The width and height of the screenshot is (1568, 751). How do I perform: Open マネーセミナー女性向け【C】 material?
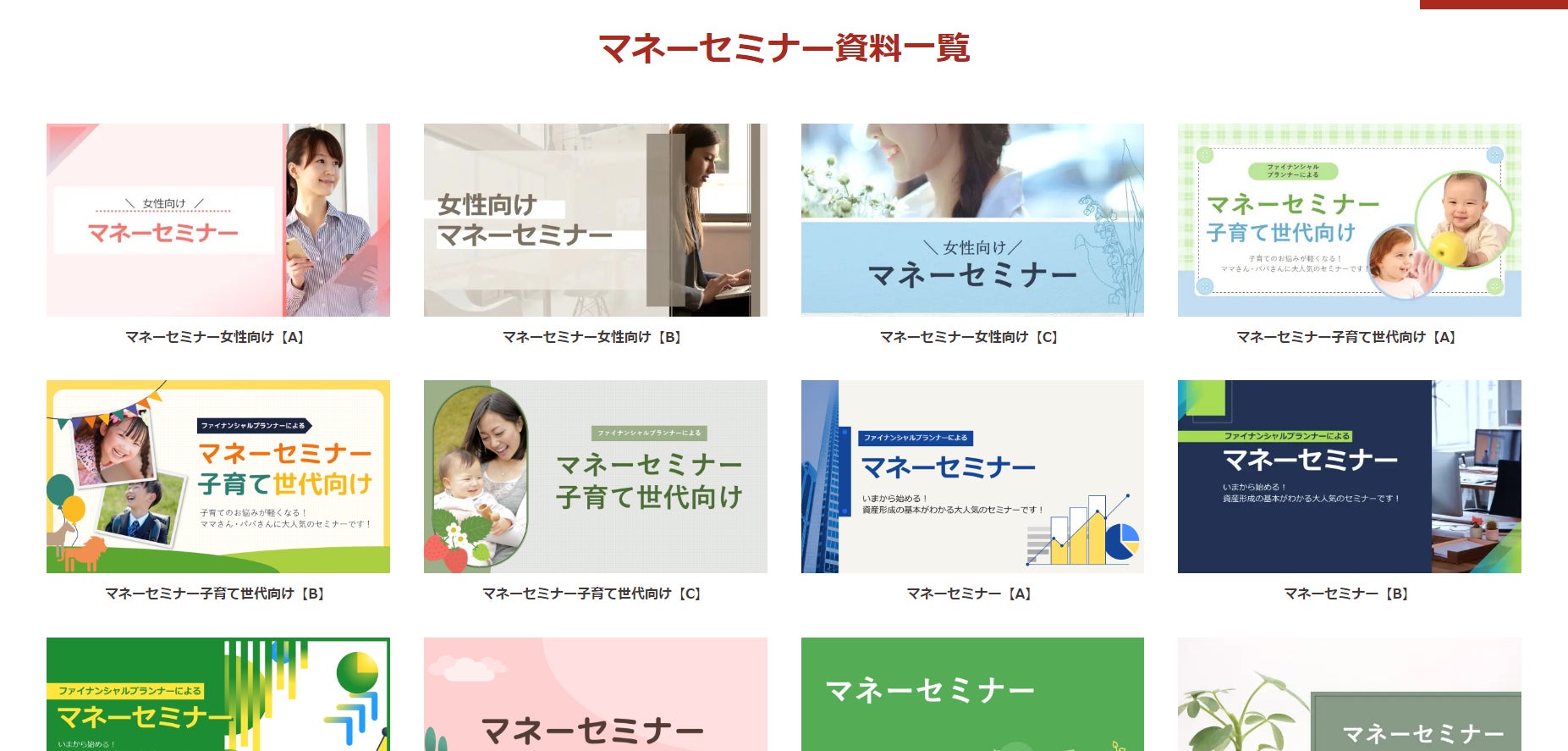tap(972, 220)
